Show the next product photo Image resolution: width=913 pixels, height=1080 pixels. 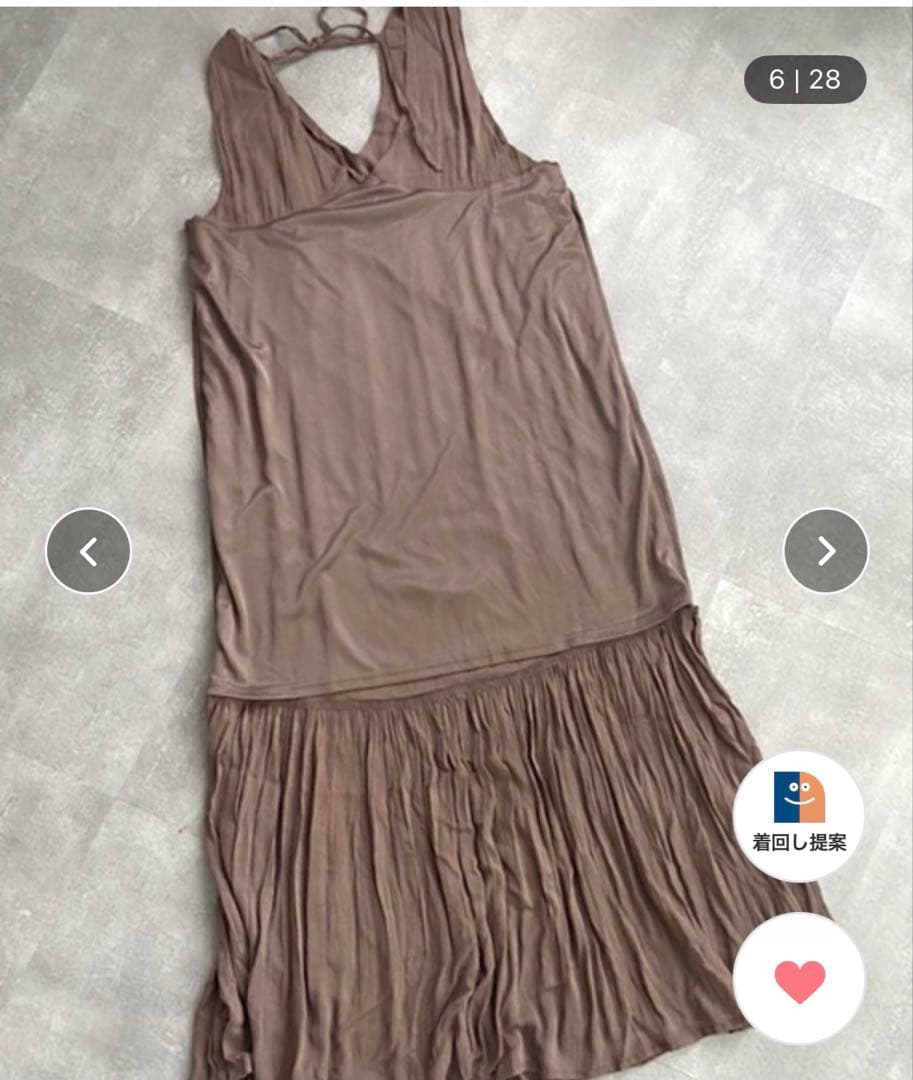826,551
